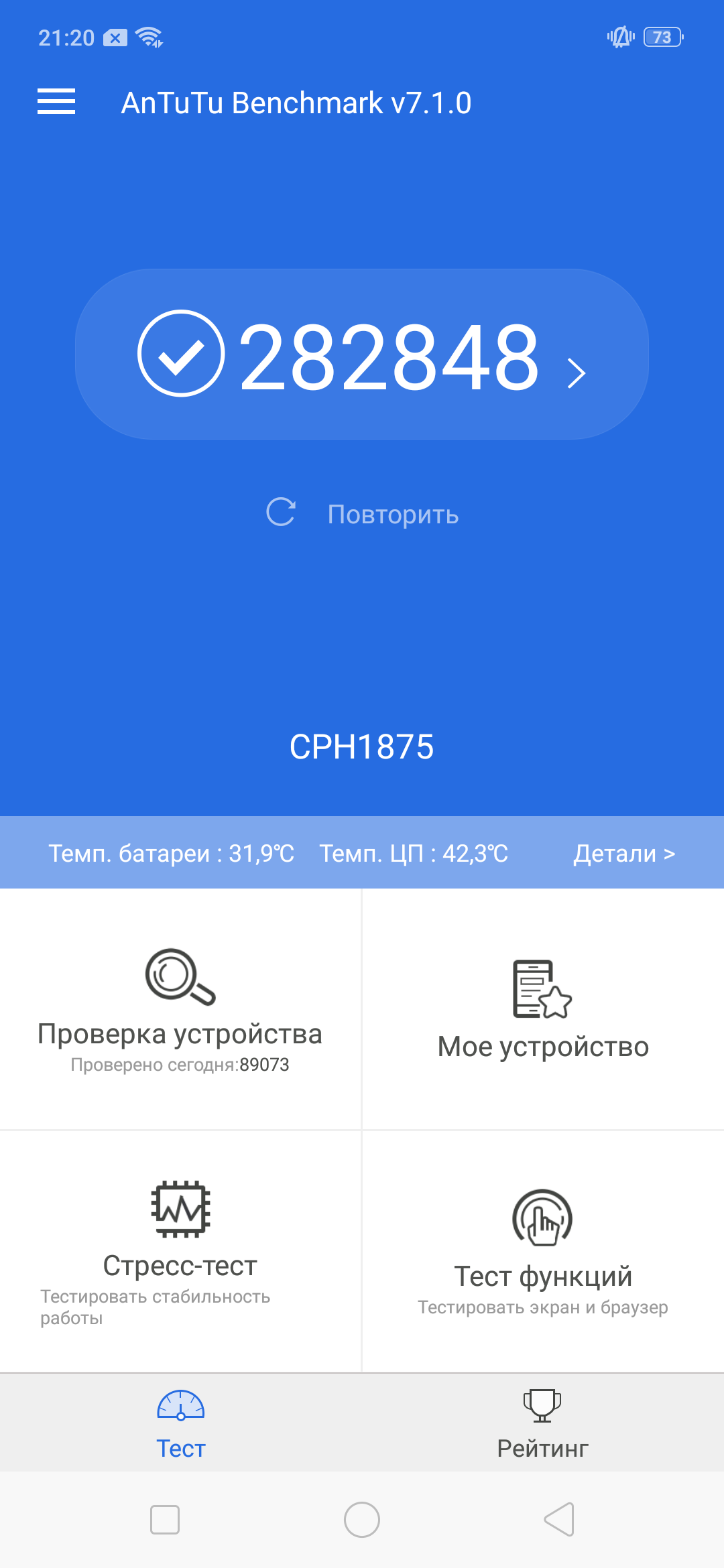Select the Тест tab
The width and height of the screenshot is (724, 1568).
coord(181,1423)
